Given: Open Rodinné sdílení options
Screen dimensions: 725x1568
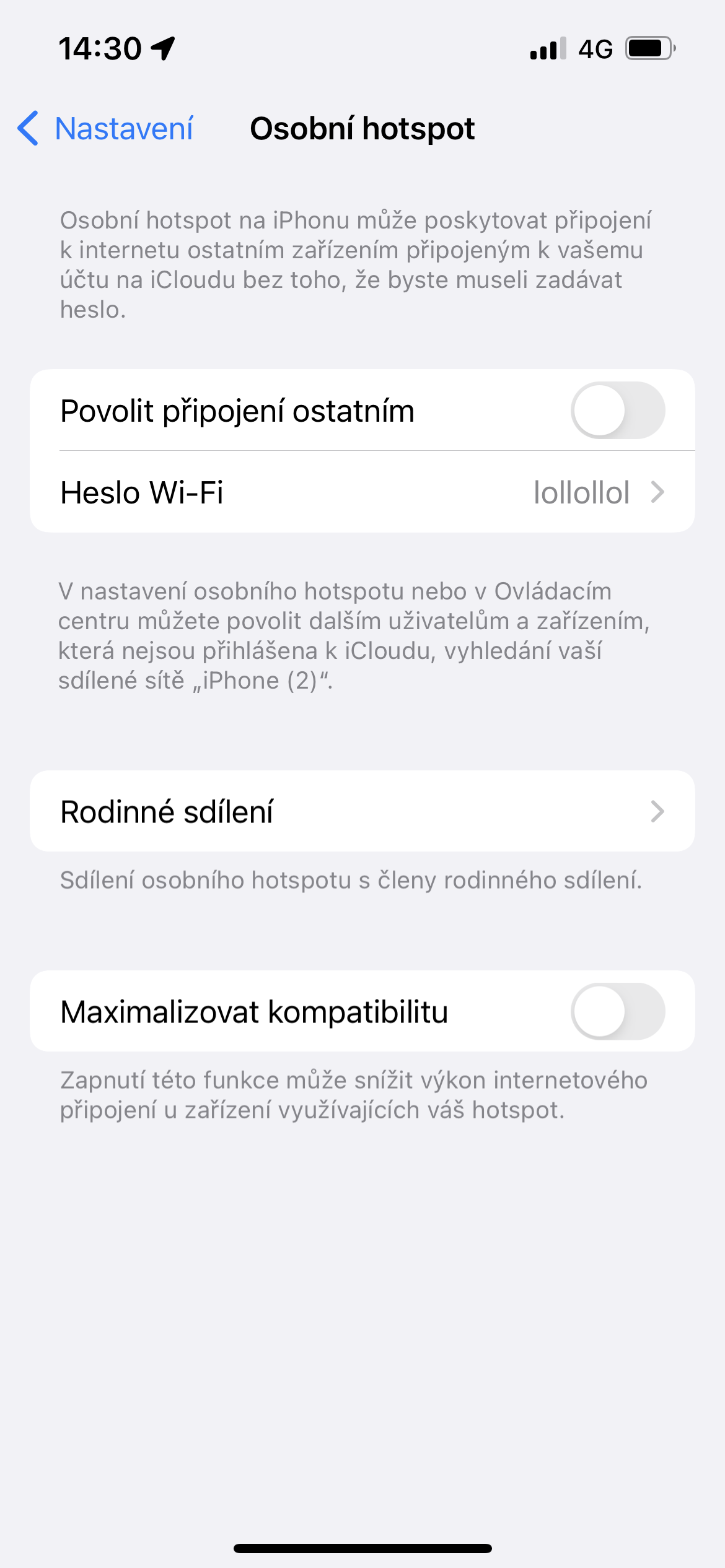Looking at the screenshot, I should click(x=362, y=811).
